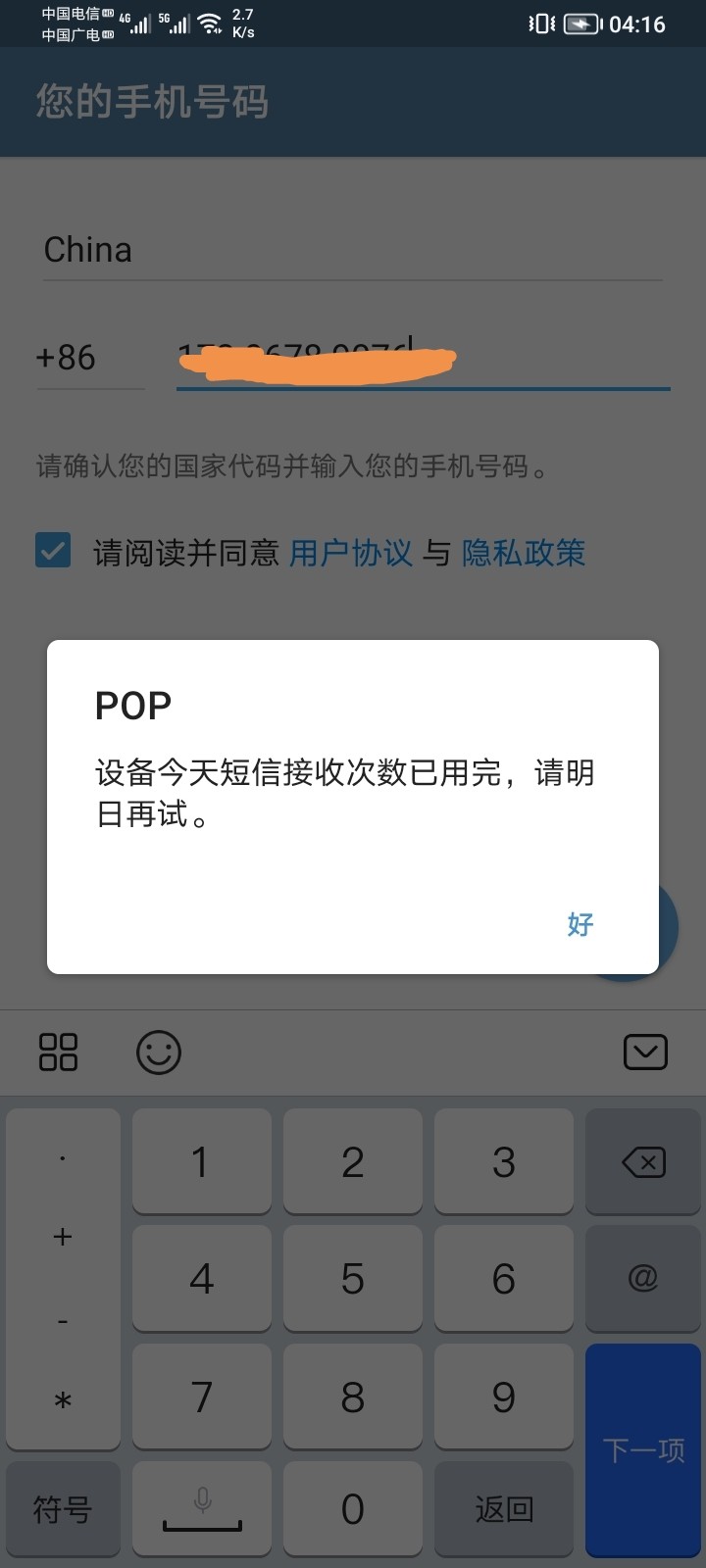
Task: Switch to 符号 symbols keyboard
Action: tap(63, 1509)
